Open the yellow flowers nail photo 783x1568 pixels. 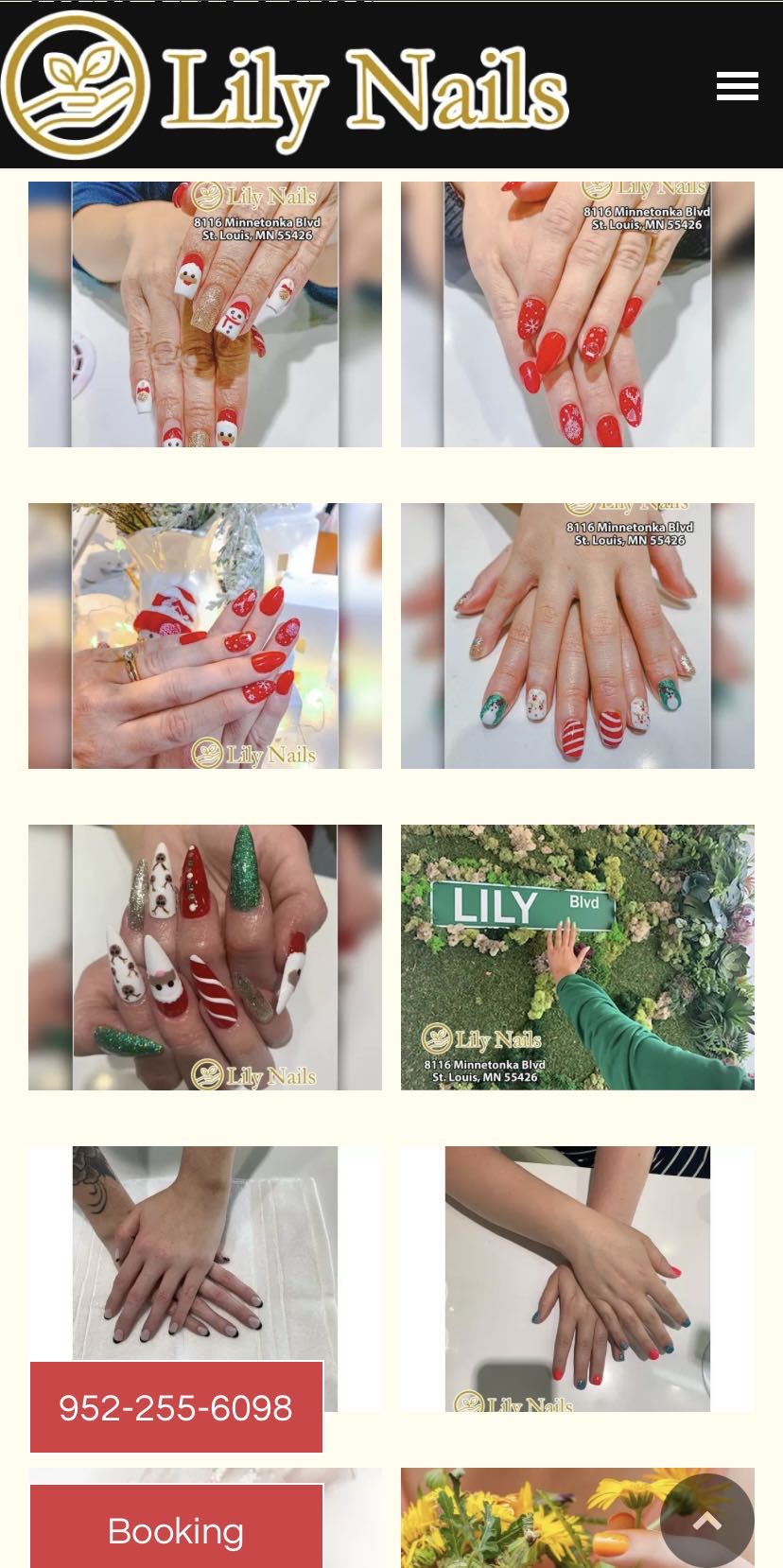530,1518
